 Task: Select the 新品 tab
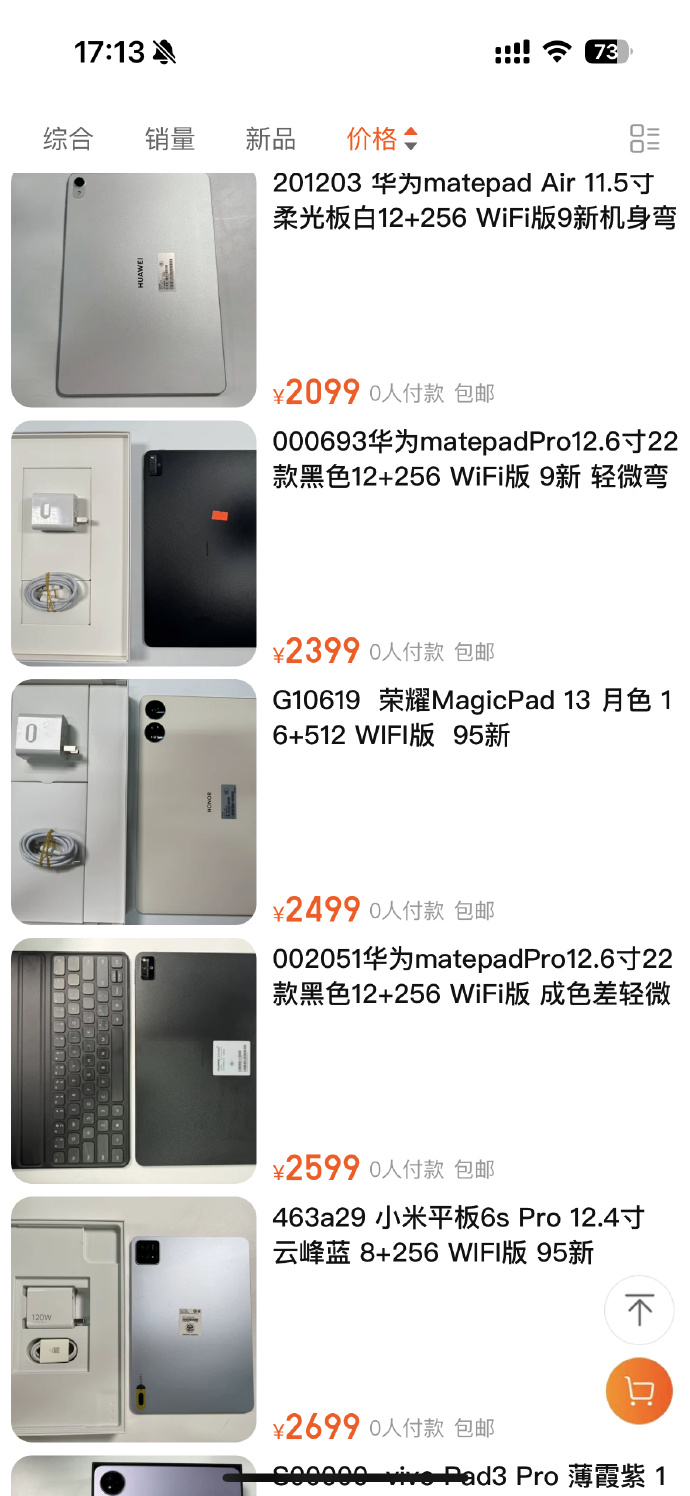(x=270, y=139)
